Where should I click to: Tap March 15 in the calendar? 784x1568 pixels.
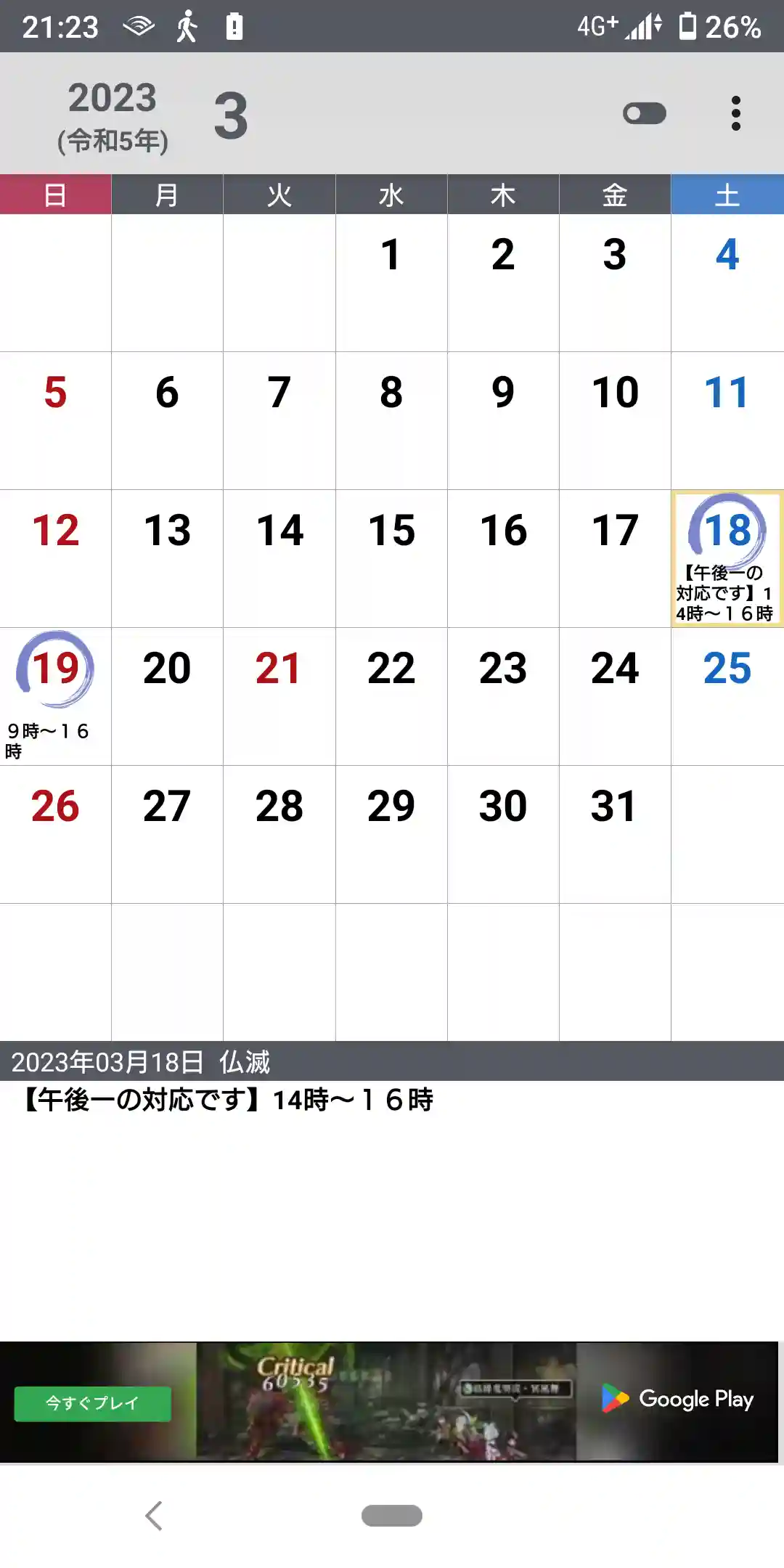(391, 558)
